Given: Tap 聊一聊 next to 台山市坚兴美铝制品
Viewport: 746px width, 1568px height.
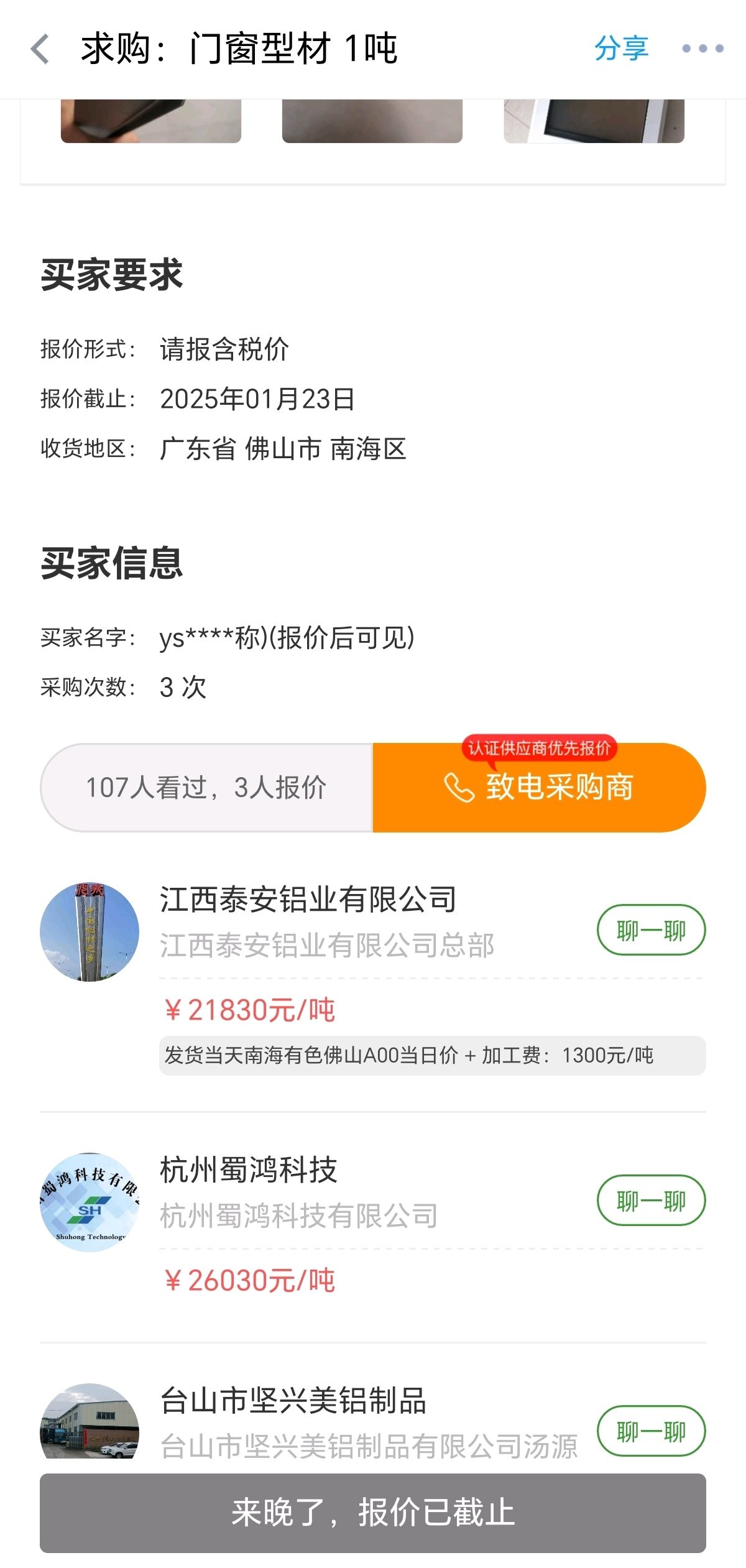Looking at the screenshot, I should (x=651, y=1431).
